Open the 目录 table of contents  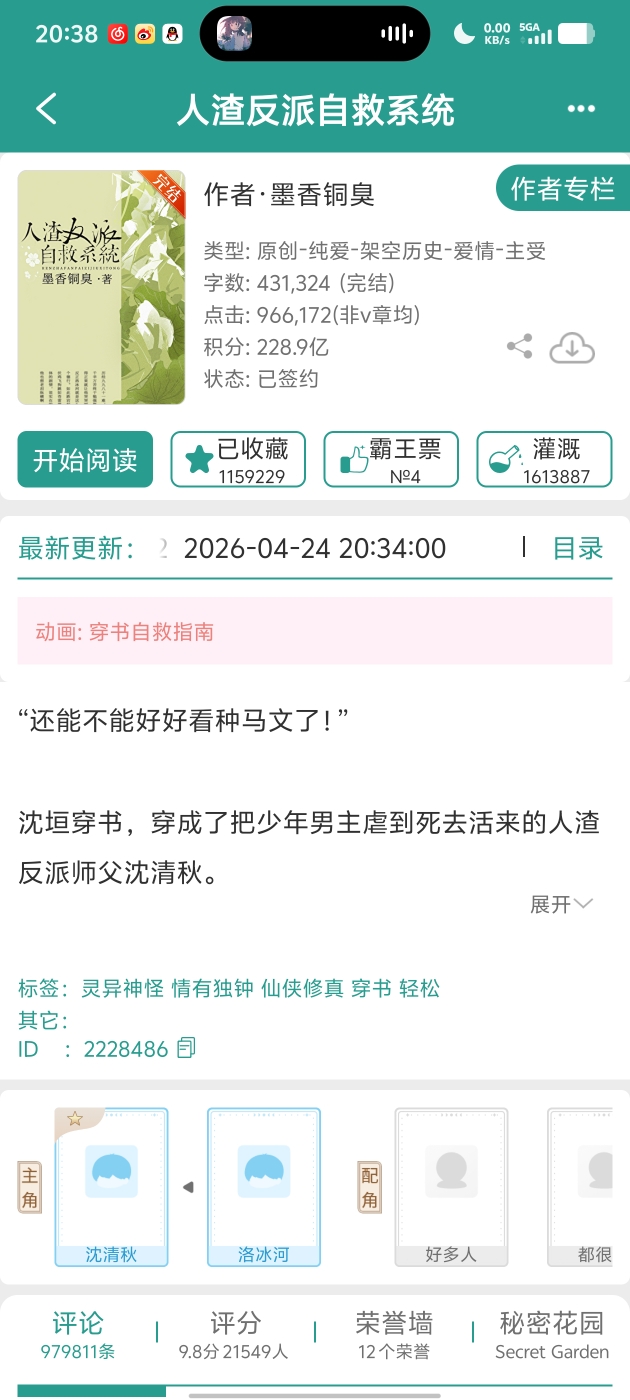pyautogui.click(x=578, y=548)
